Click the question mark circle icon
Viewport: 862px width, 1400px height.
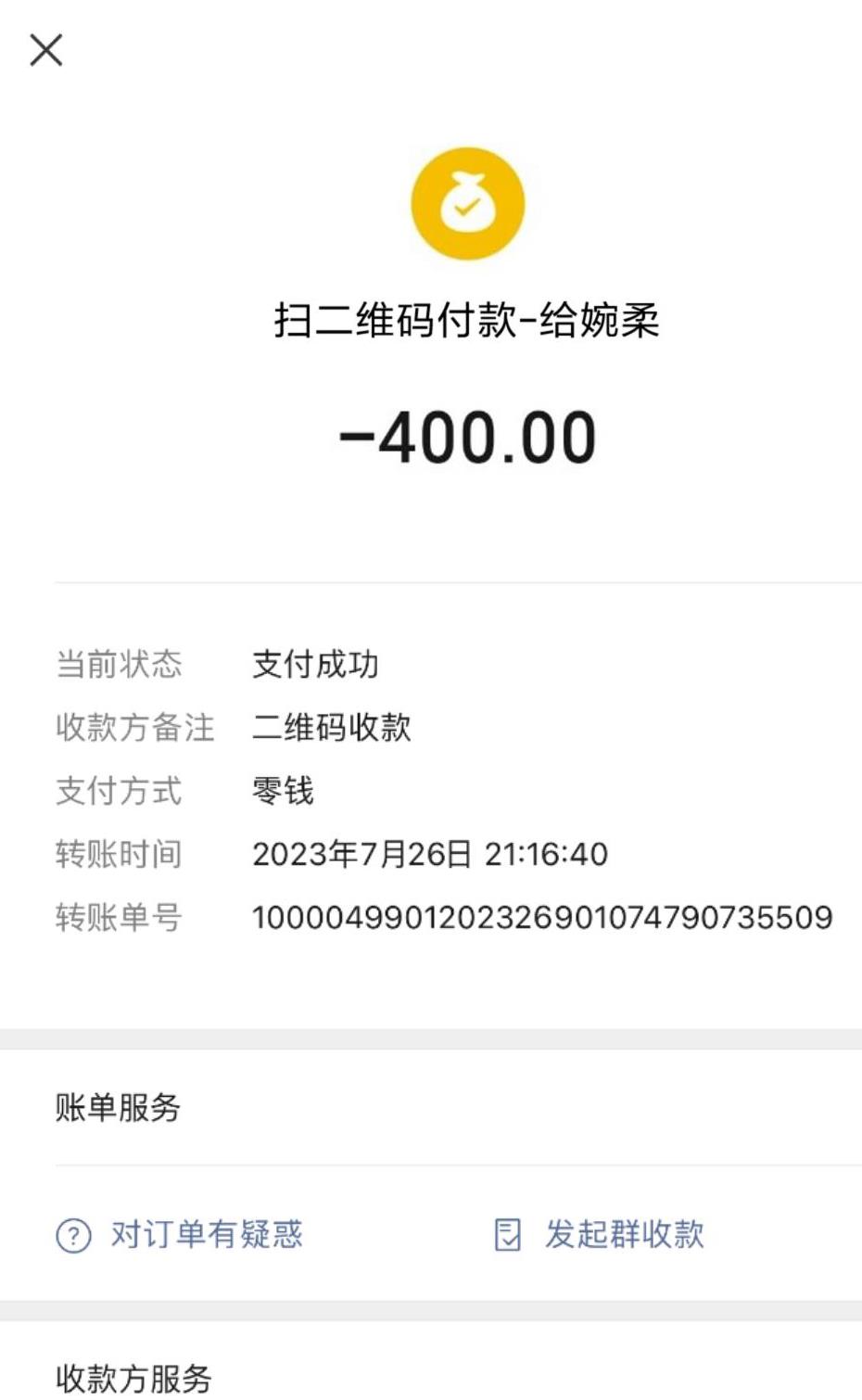(x=72, y=1234)
